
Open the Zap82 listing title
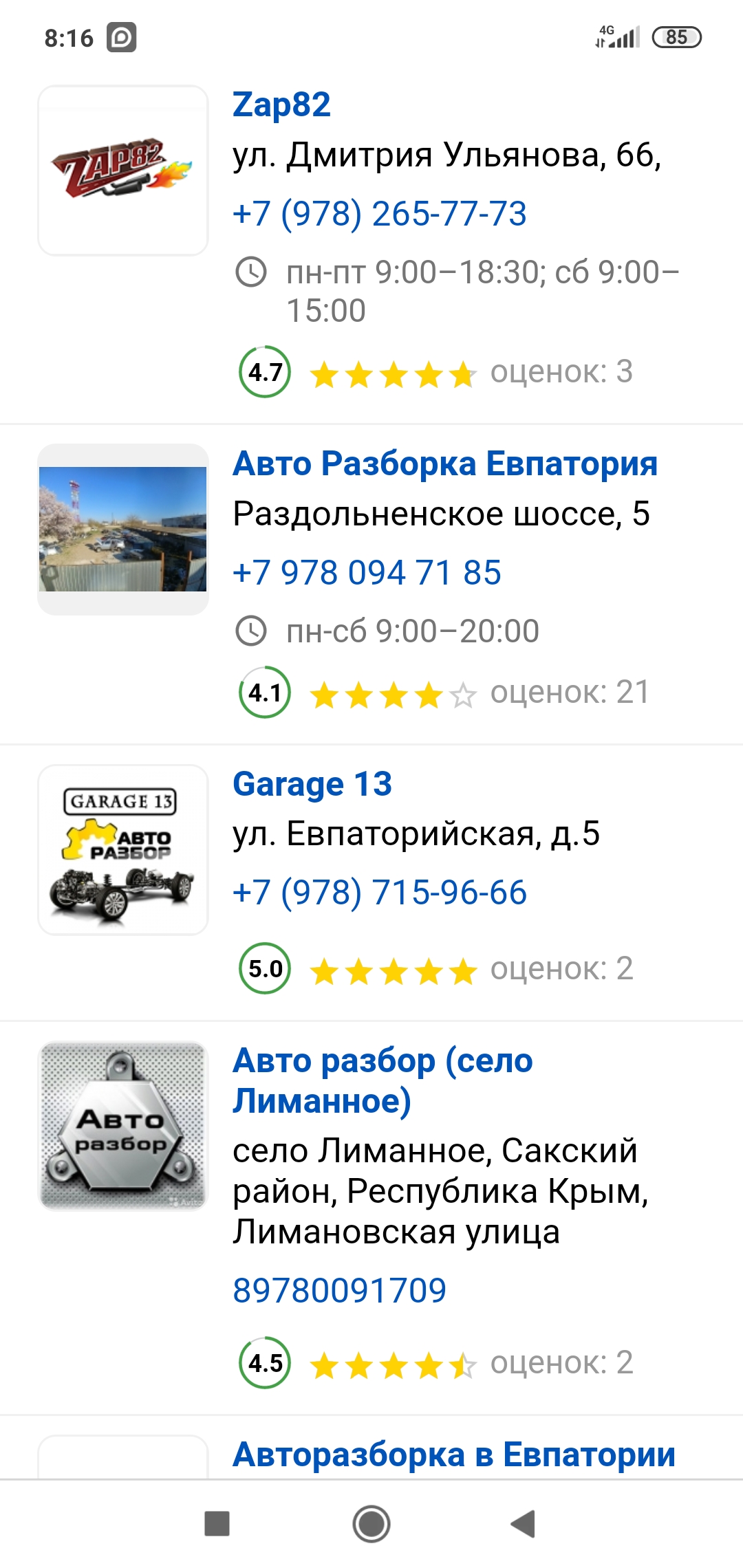[x=281, y=105]
